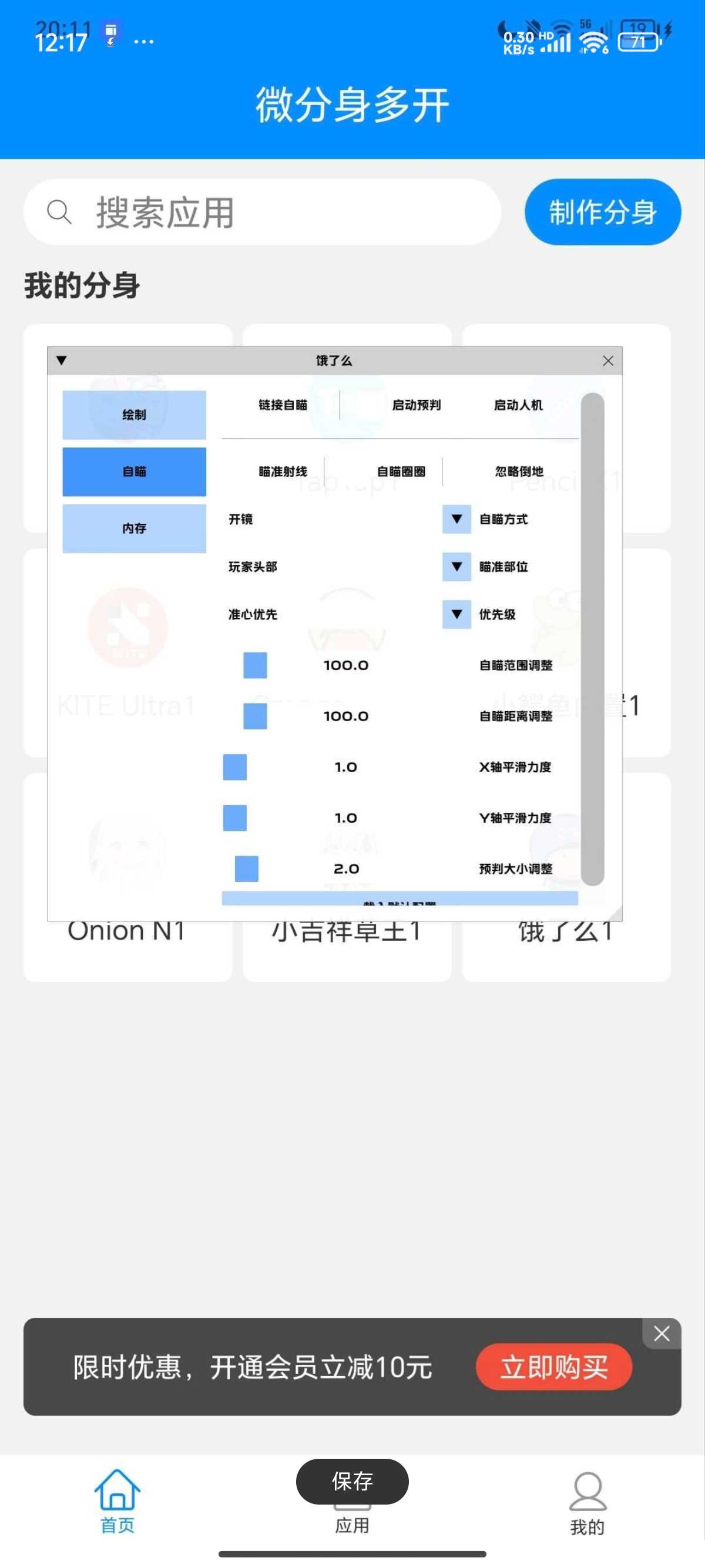Enable 启动预判
This screenshot has width=705, height=1568.
coord(416,405)
